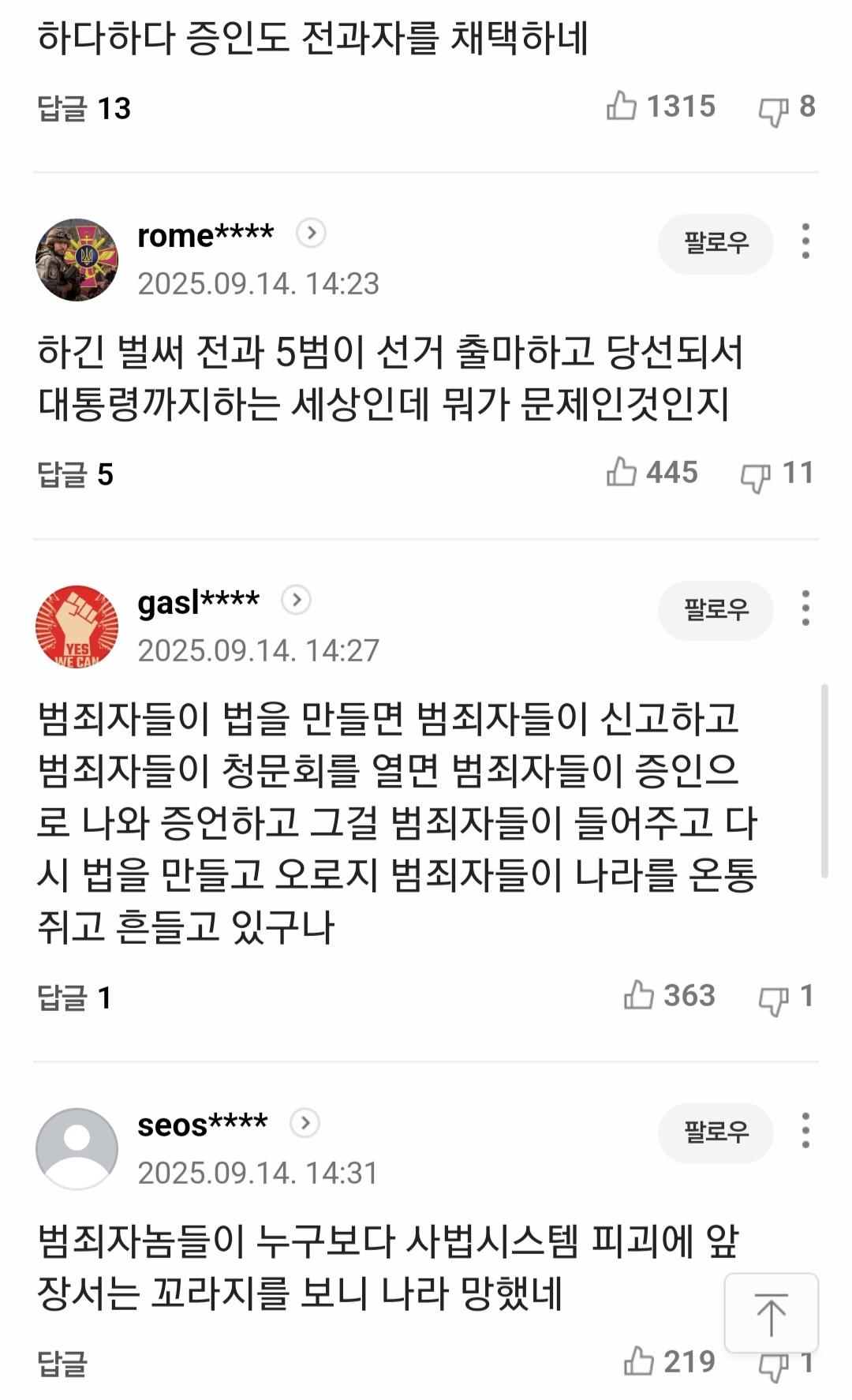Open rome****'s profile picture

(x=77, y=255)
